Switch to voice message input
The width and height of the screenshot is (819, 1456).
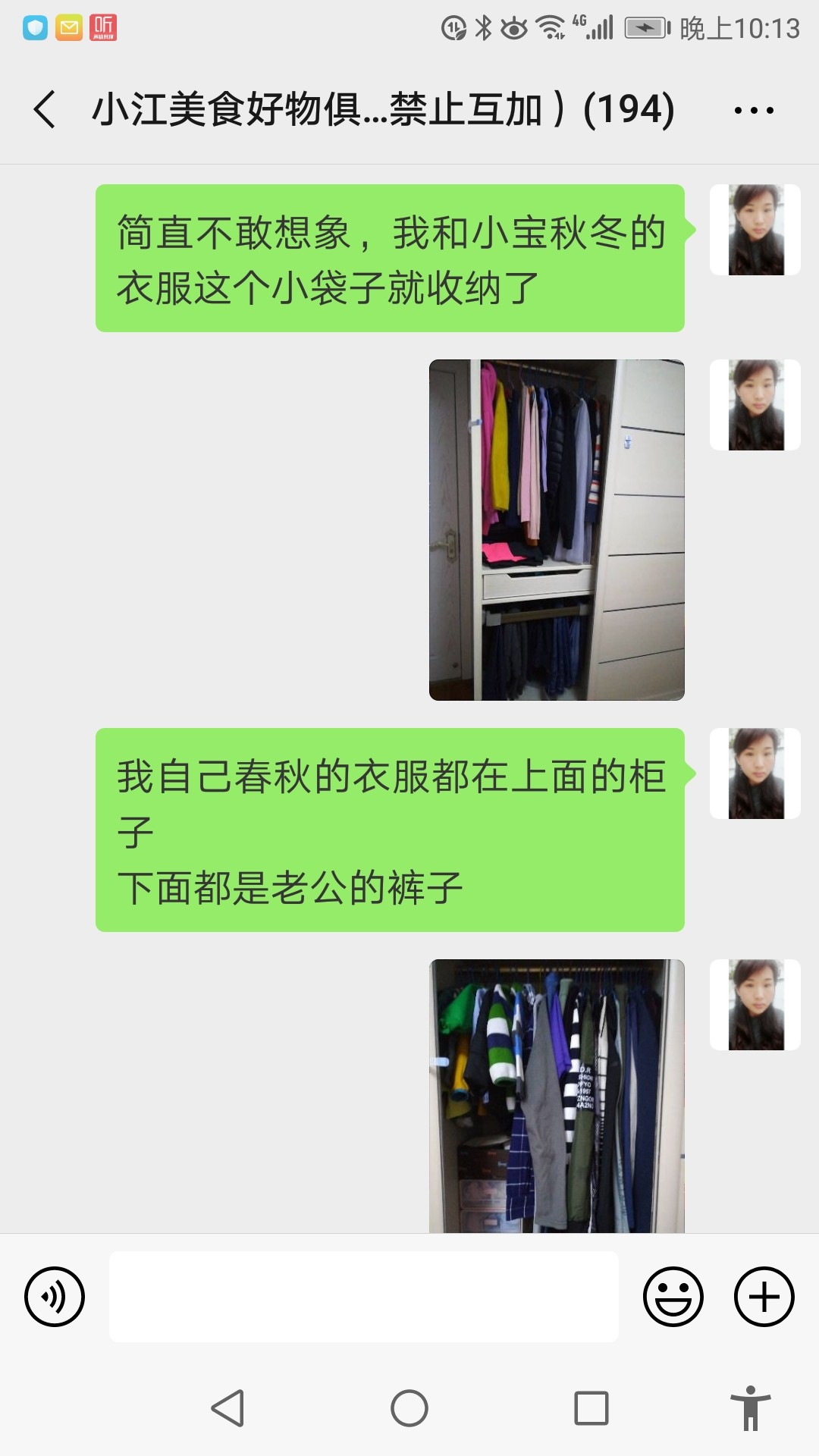coord(55,1297)
